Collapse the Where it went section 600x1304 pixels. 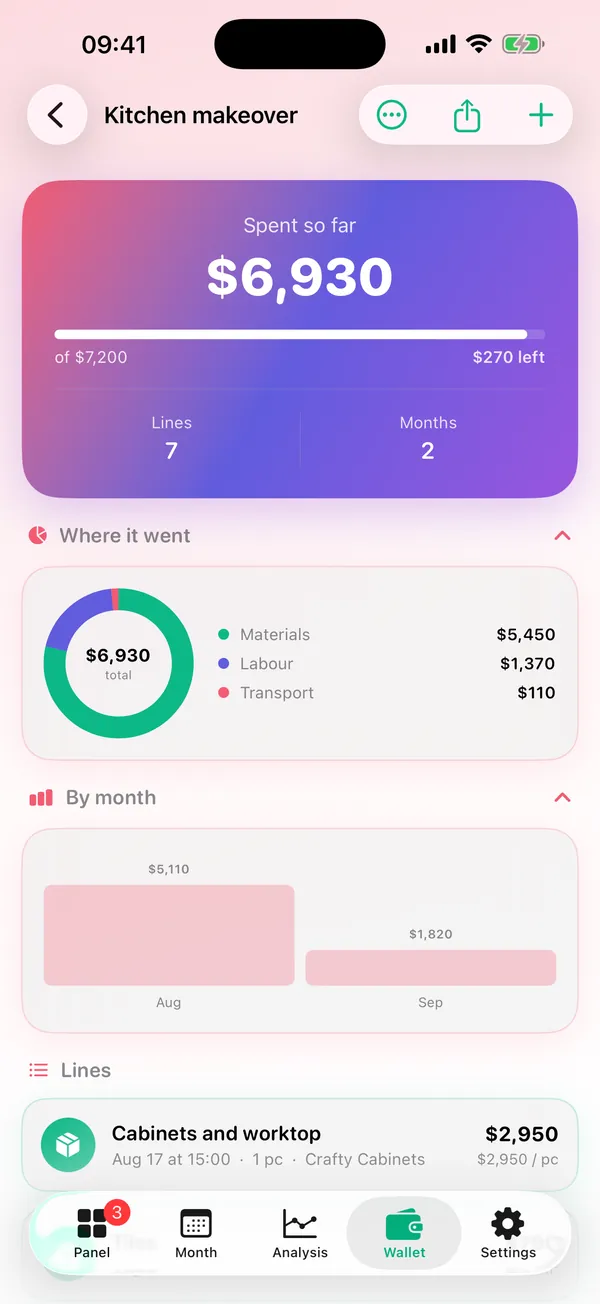point(562,536)
